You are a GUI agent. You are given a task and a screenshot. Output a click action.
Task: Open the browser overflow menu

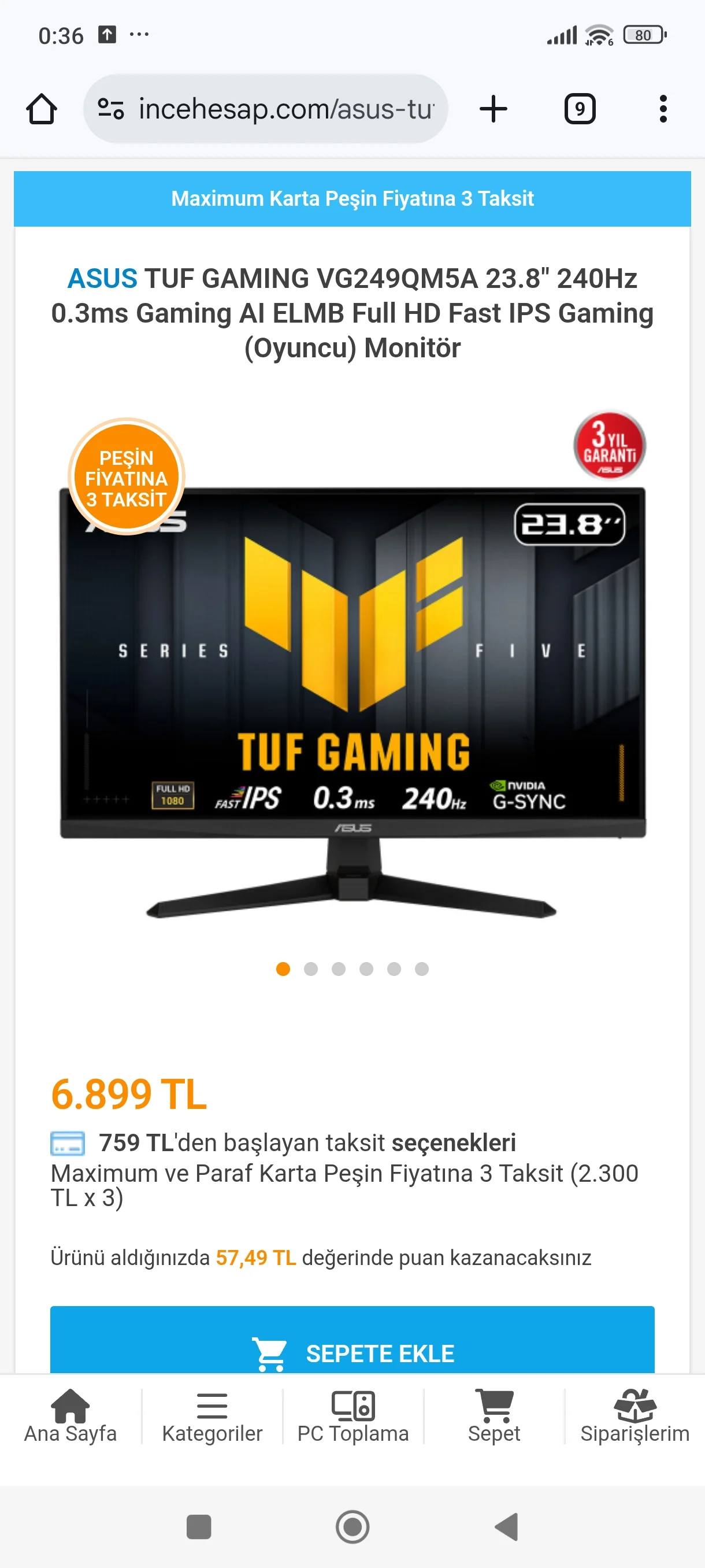[x=662, y=110]
